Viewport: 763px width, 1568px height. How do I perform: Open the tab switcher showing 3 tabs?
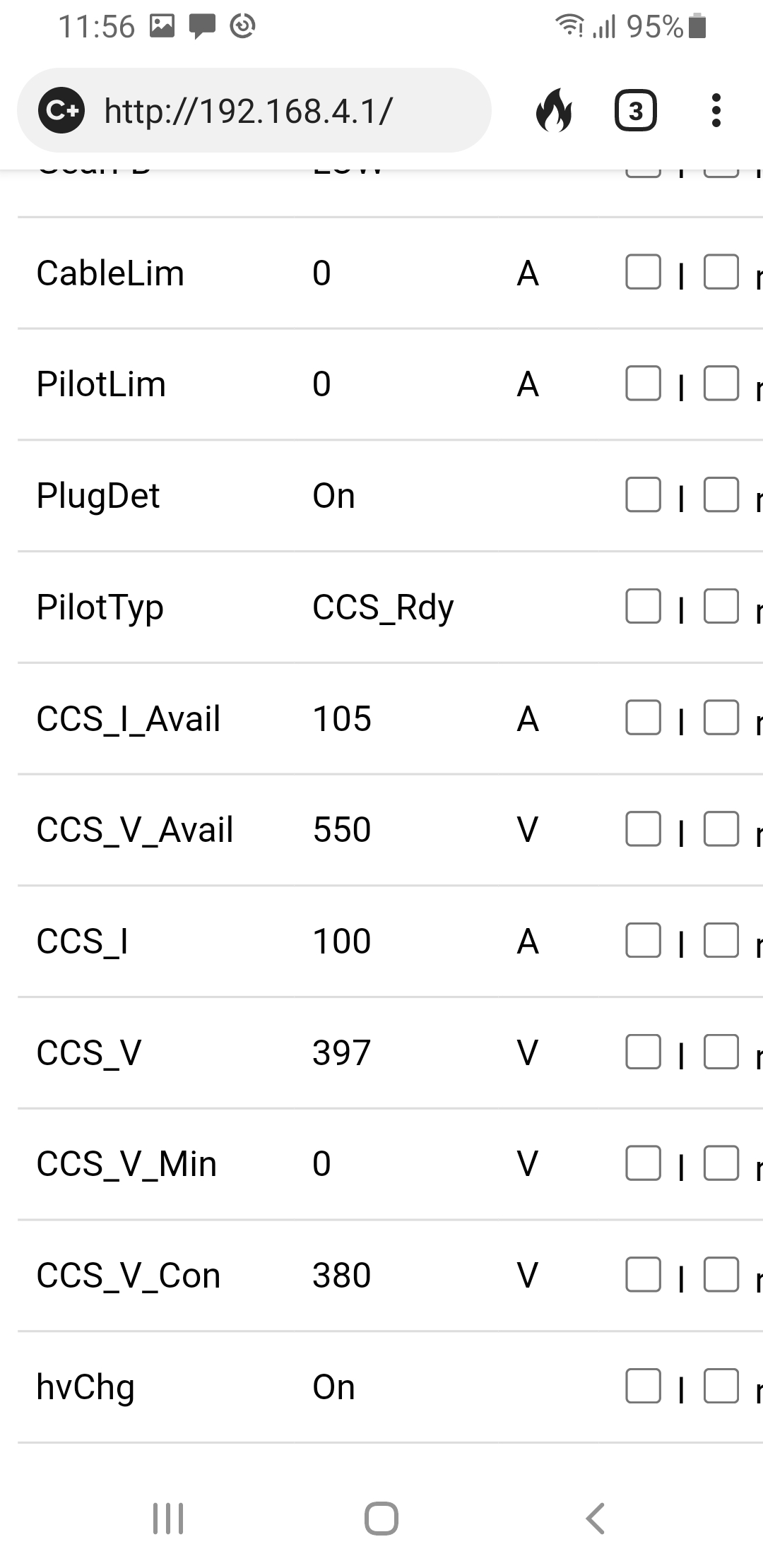coord(636,111)
